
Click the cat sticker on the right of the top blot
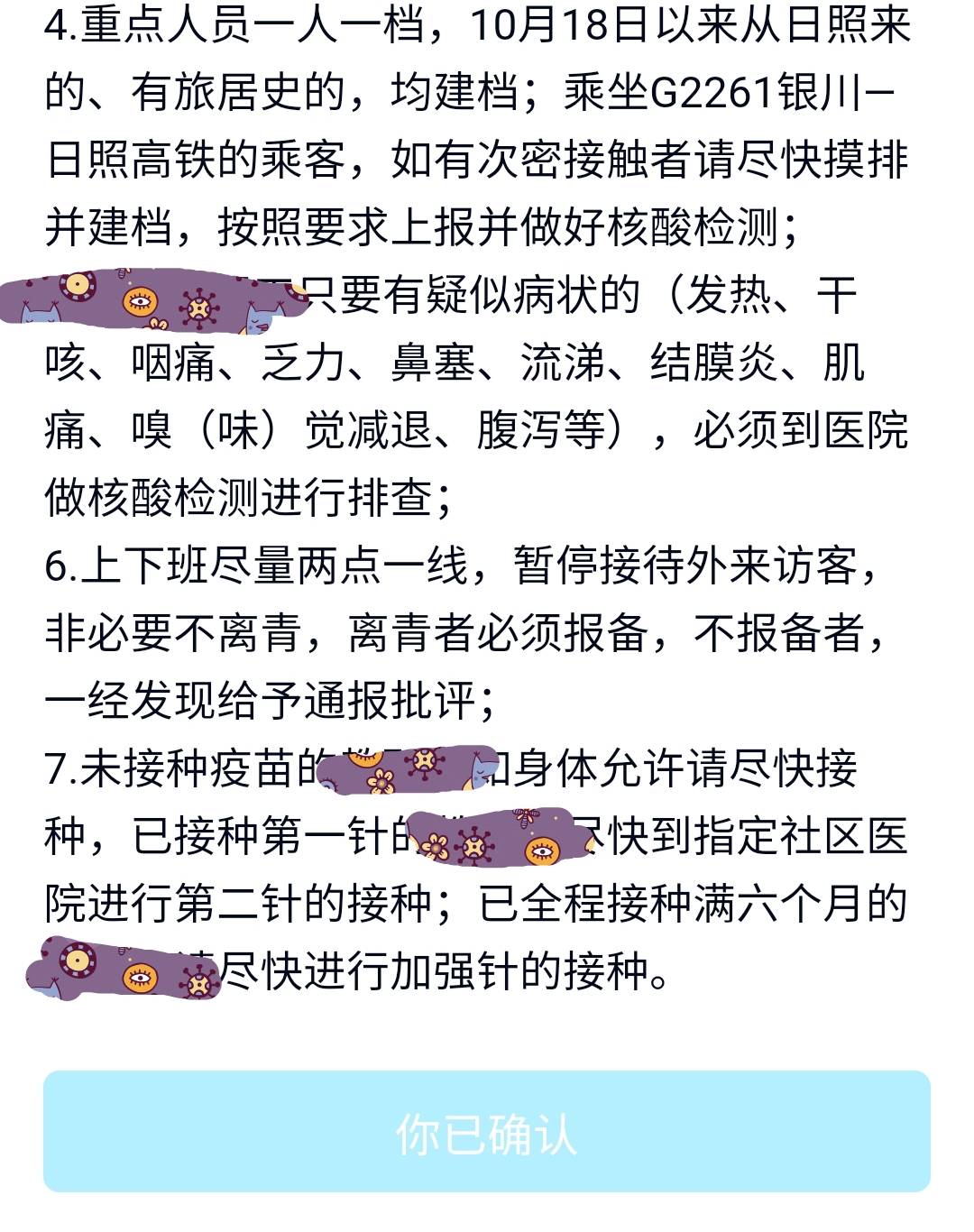click(261, 317)
